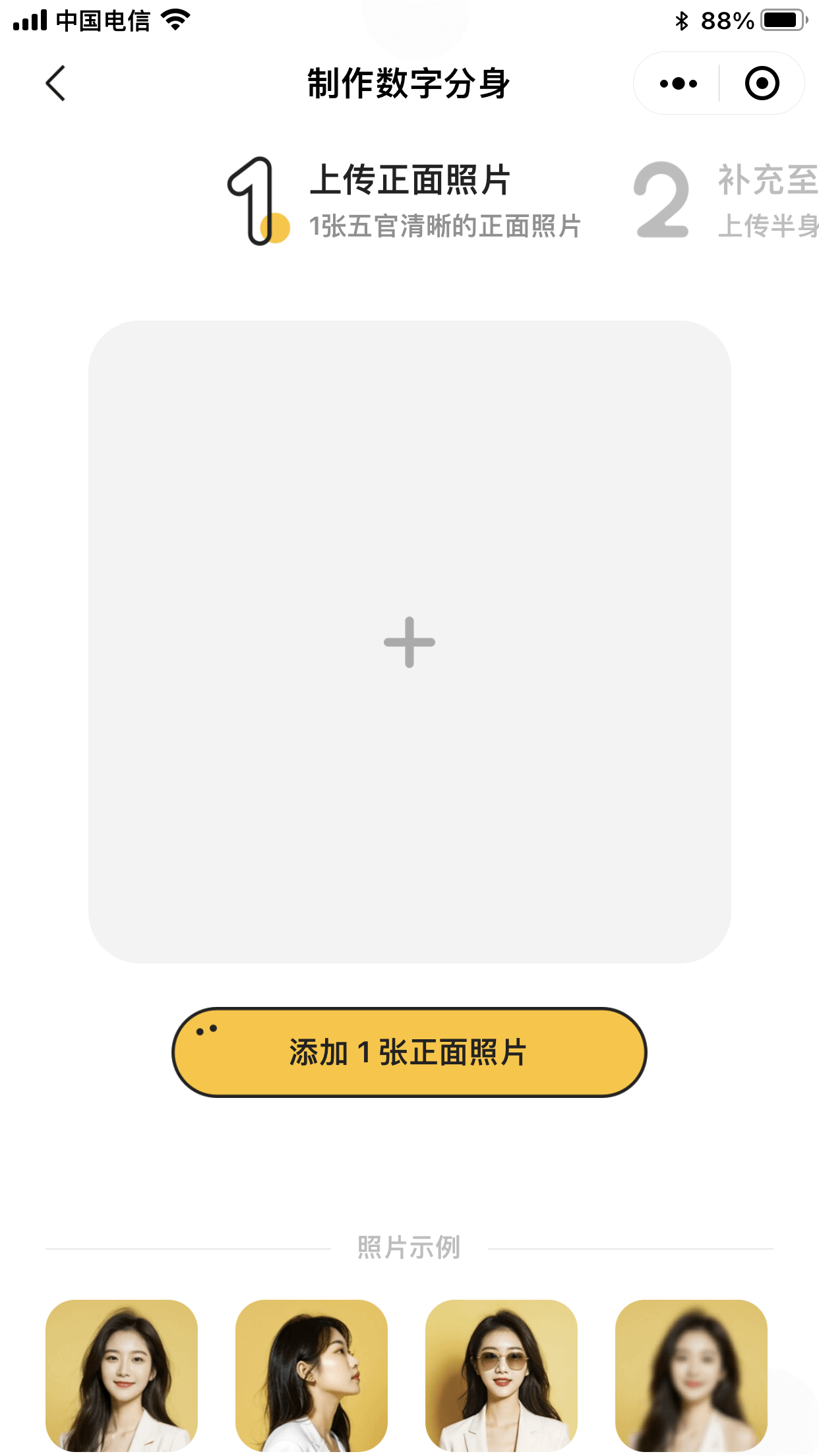This screenshot has width=819, height=1456.
Task: Open the side-profile example photo
Action: [x=311, y=1374]
